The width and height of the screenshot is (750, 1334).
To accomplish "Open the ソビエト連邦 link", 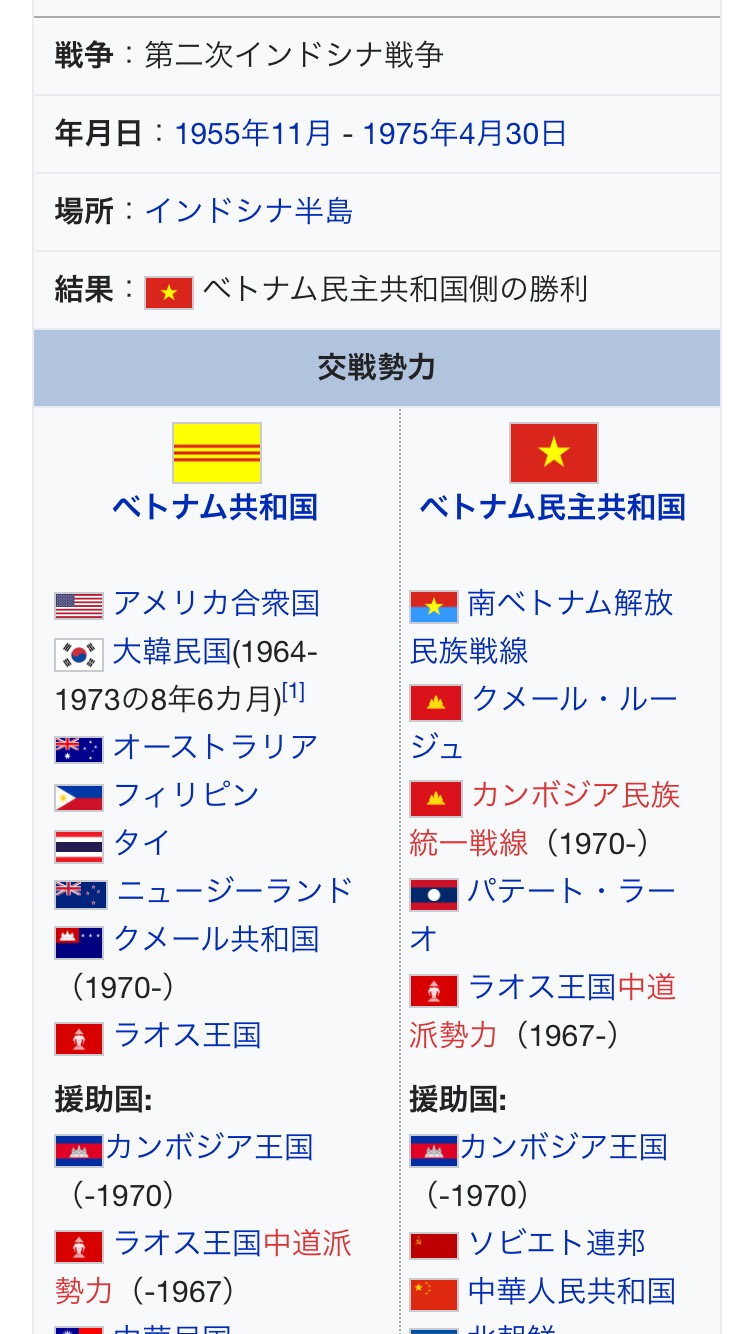I will tap(556, 1243).
